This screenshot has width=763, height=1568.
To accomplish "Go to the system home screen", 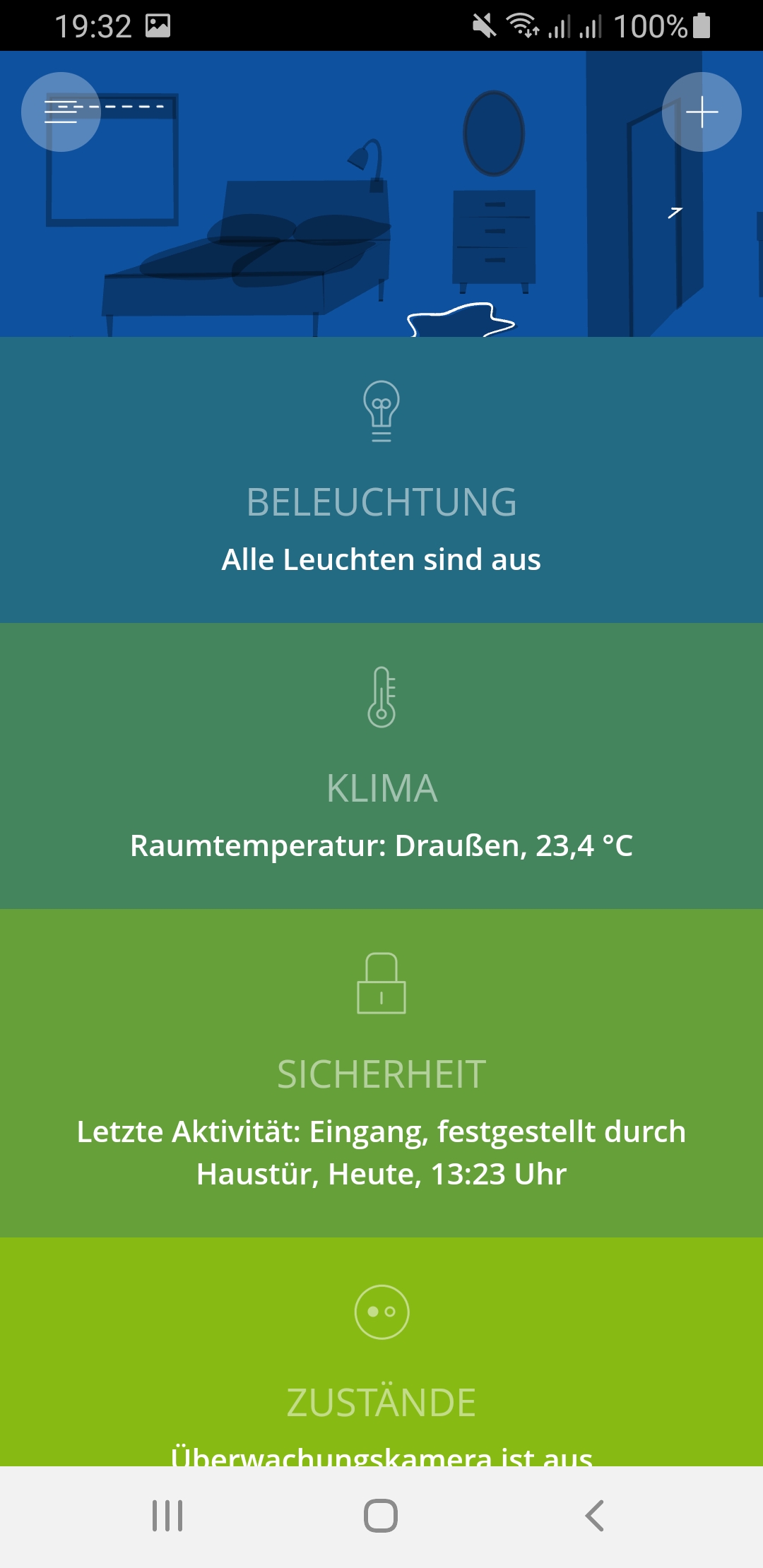I will pos(381,1516).
